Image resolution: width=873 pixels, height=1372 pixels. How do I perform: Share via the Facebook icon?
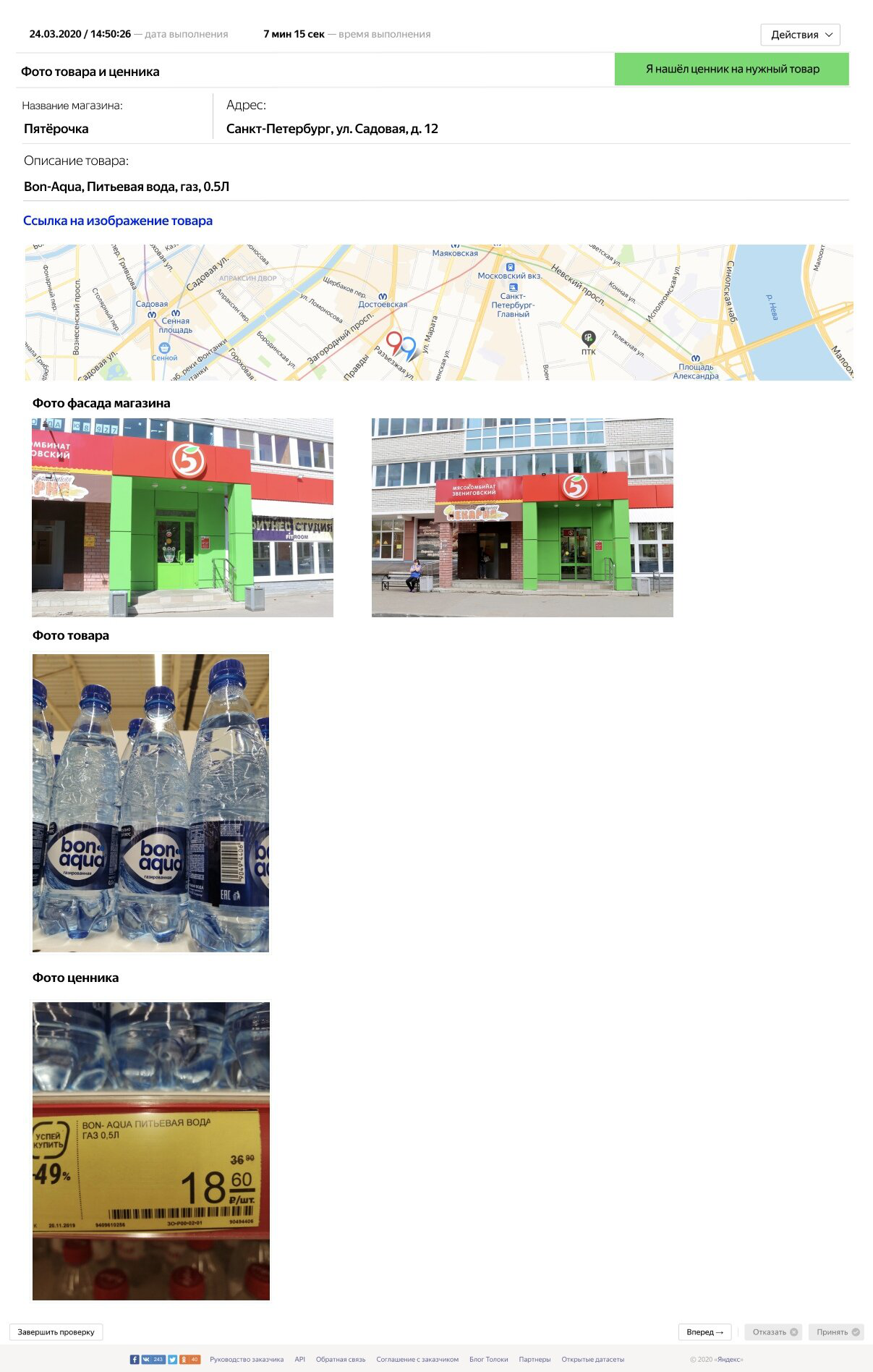(x=135, y=1360)
